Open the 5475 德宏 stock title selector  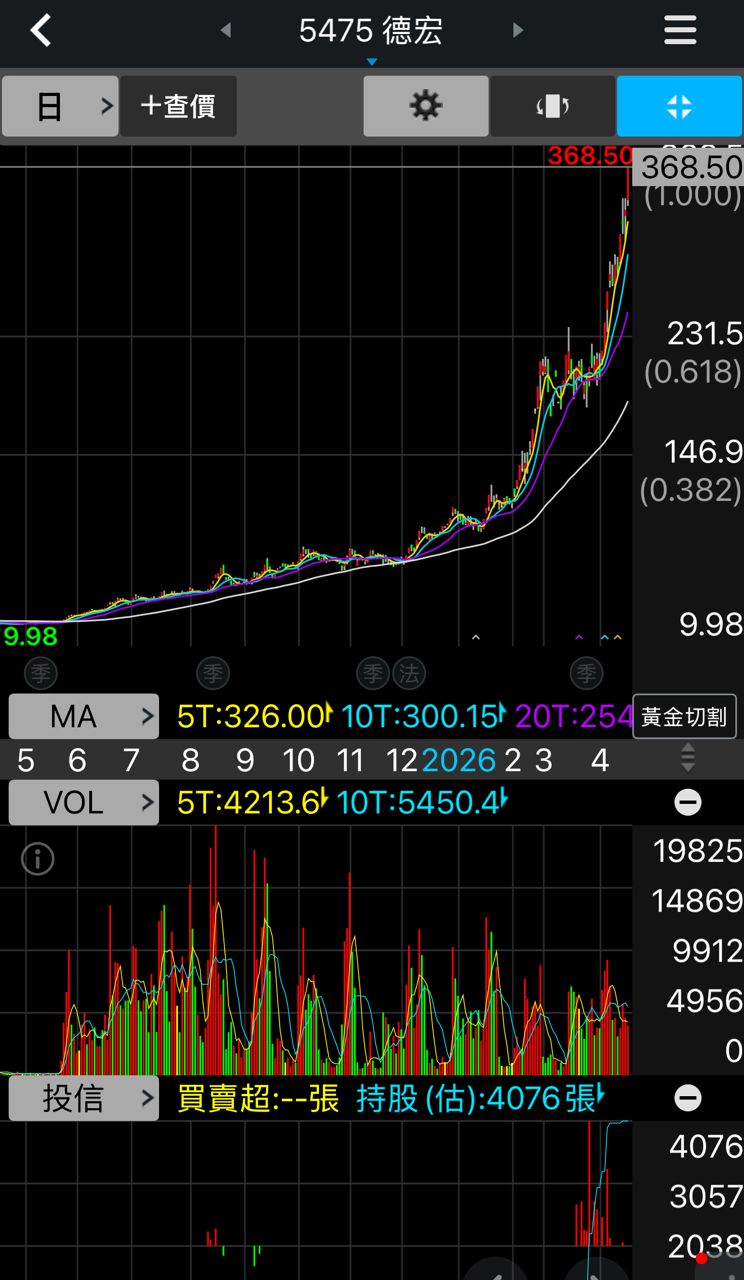371,32
